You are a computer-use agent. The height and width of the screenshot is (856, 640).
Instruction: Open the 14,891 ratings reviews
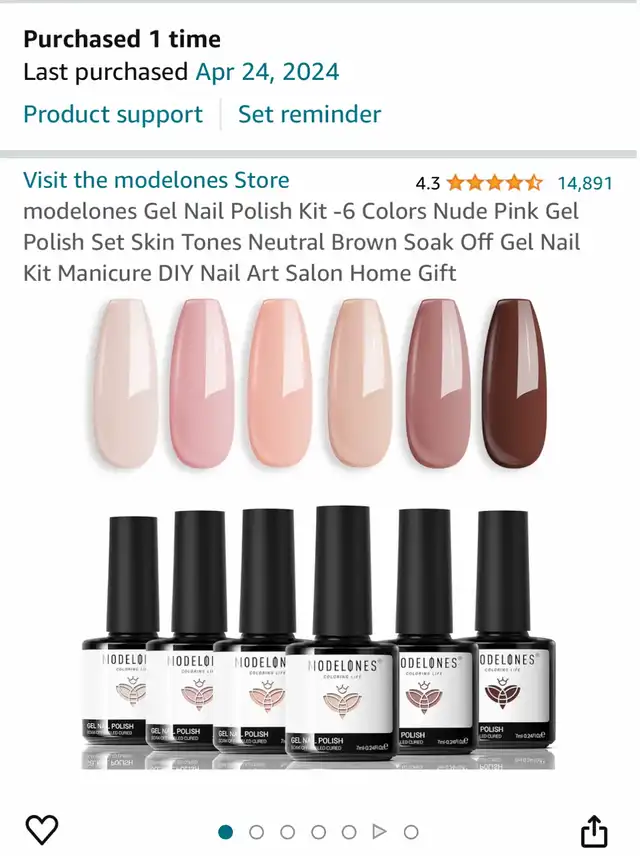(x=584, y=183)
